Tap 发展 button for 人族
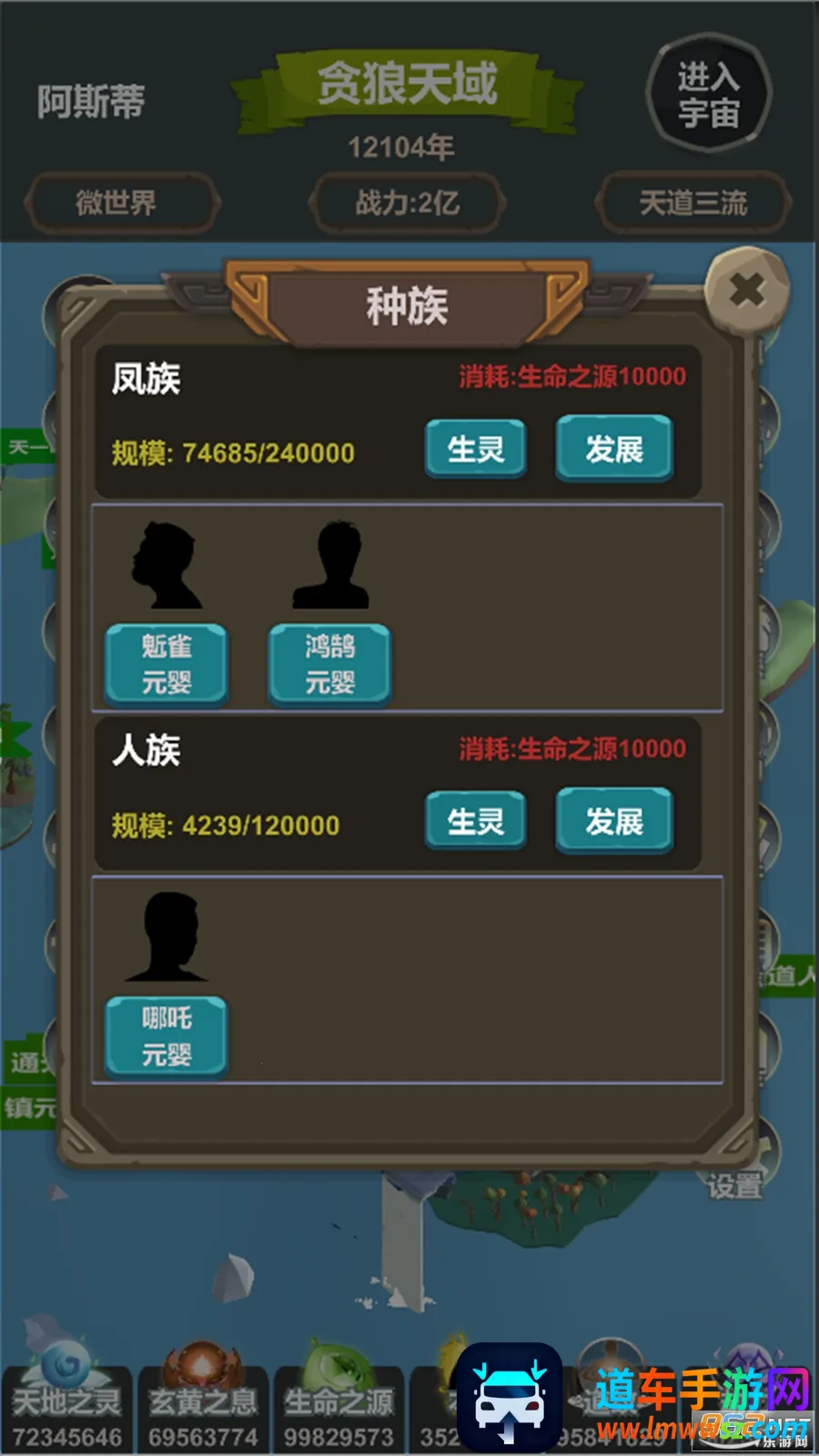 (614, 822)
